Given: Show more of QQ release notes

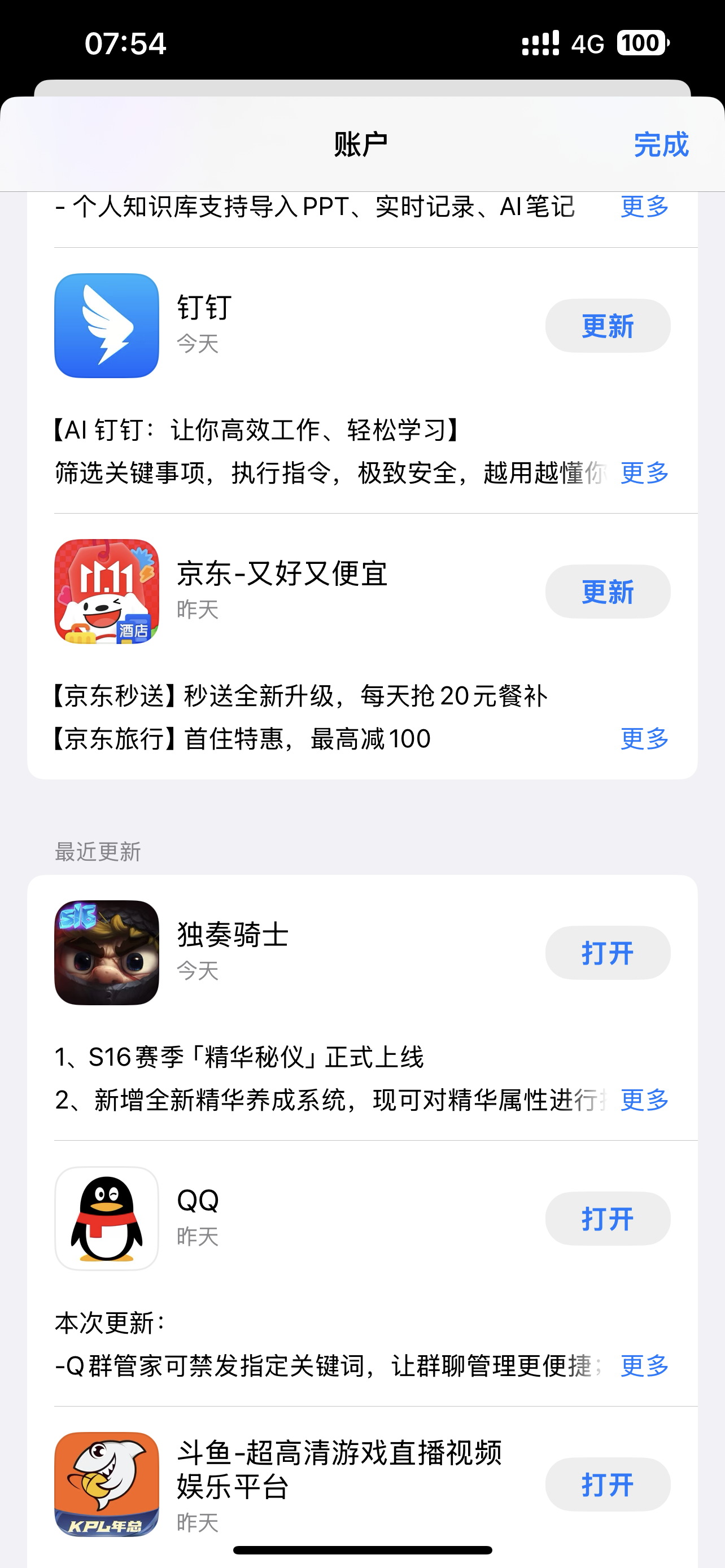Looking at the screenshot, I should 644,1366.
